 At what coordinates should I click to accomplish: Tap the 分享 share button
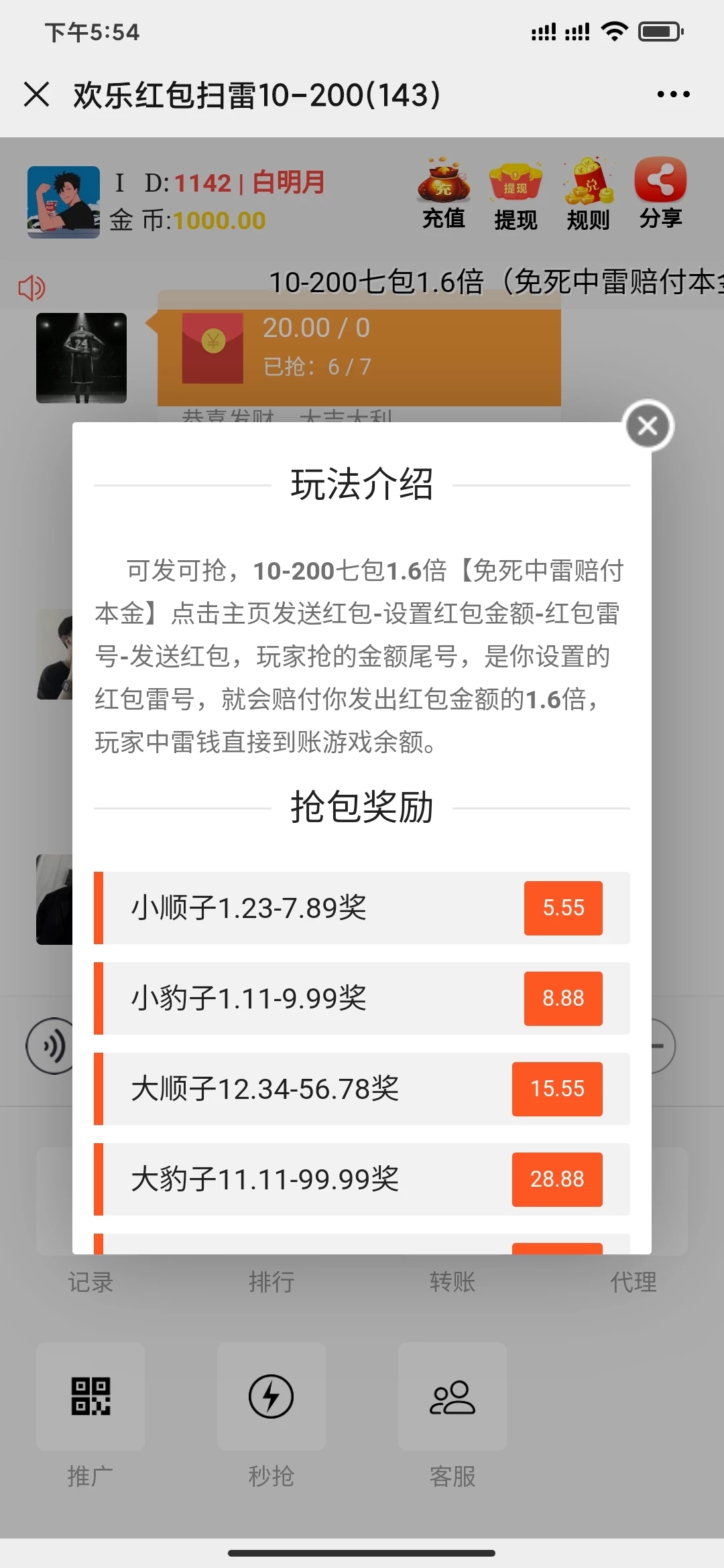[x=660, y=194]
